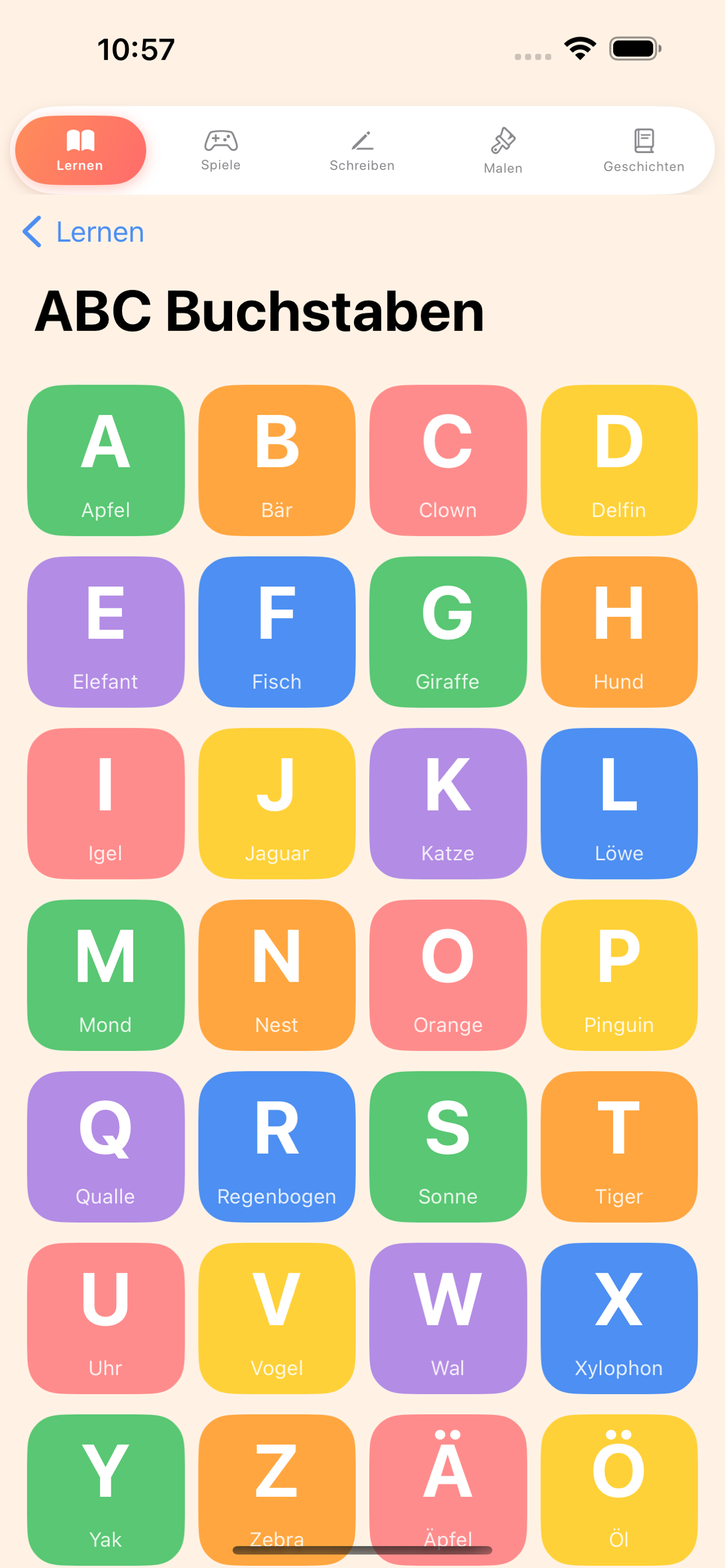Viewport: 725px width, 1568px height.
Task: Open the Ö Öl umlaut tile
Action: (619, 1485)
